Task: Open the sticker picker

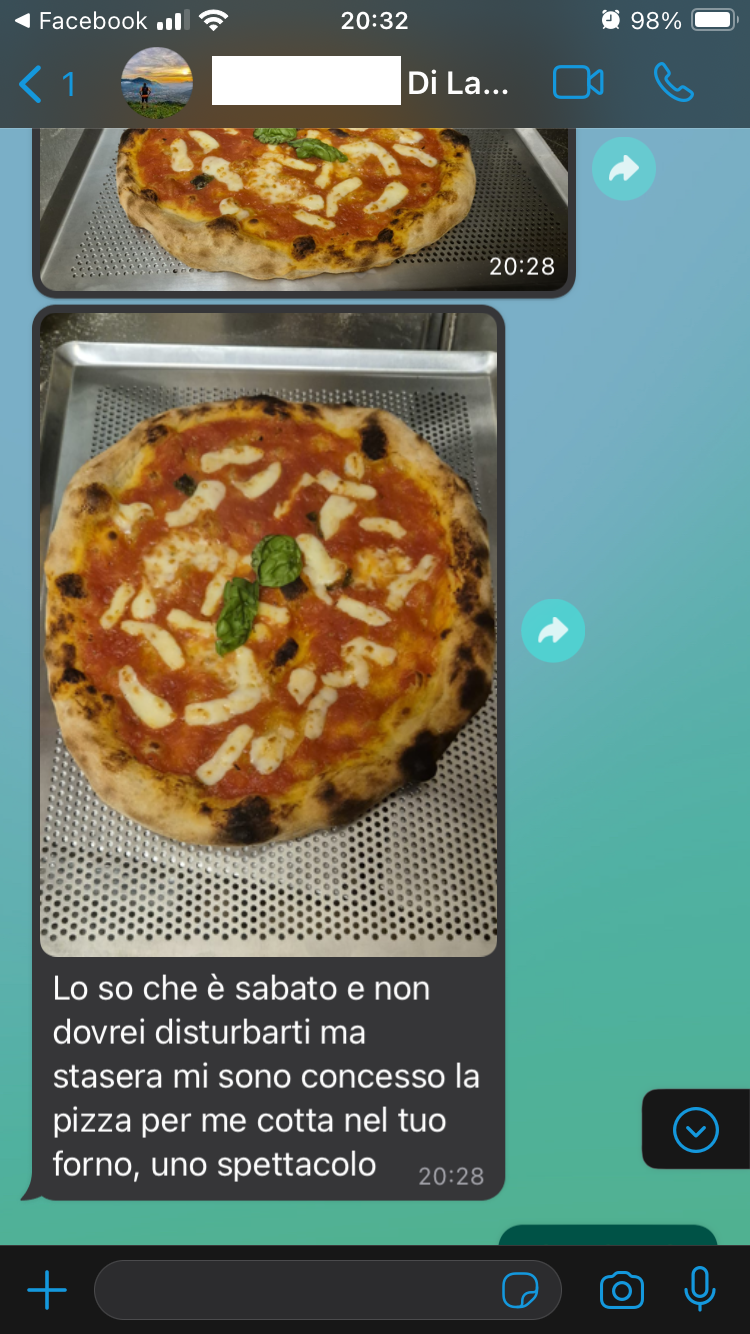Action: 520,1291
